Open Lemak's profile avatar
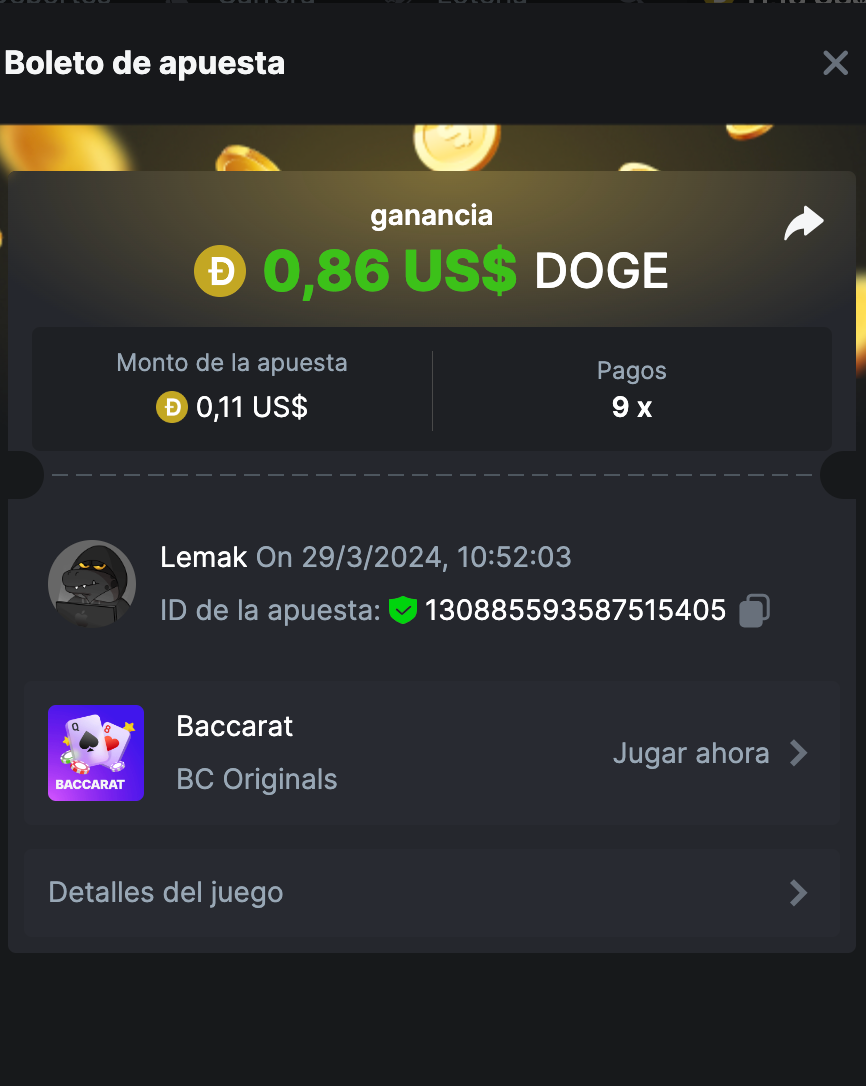This screenshot has height=1086, width=866. [92, 584]
